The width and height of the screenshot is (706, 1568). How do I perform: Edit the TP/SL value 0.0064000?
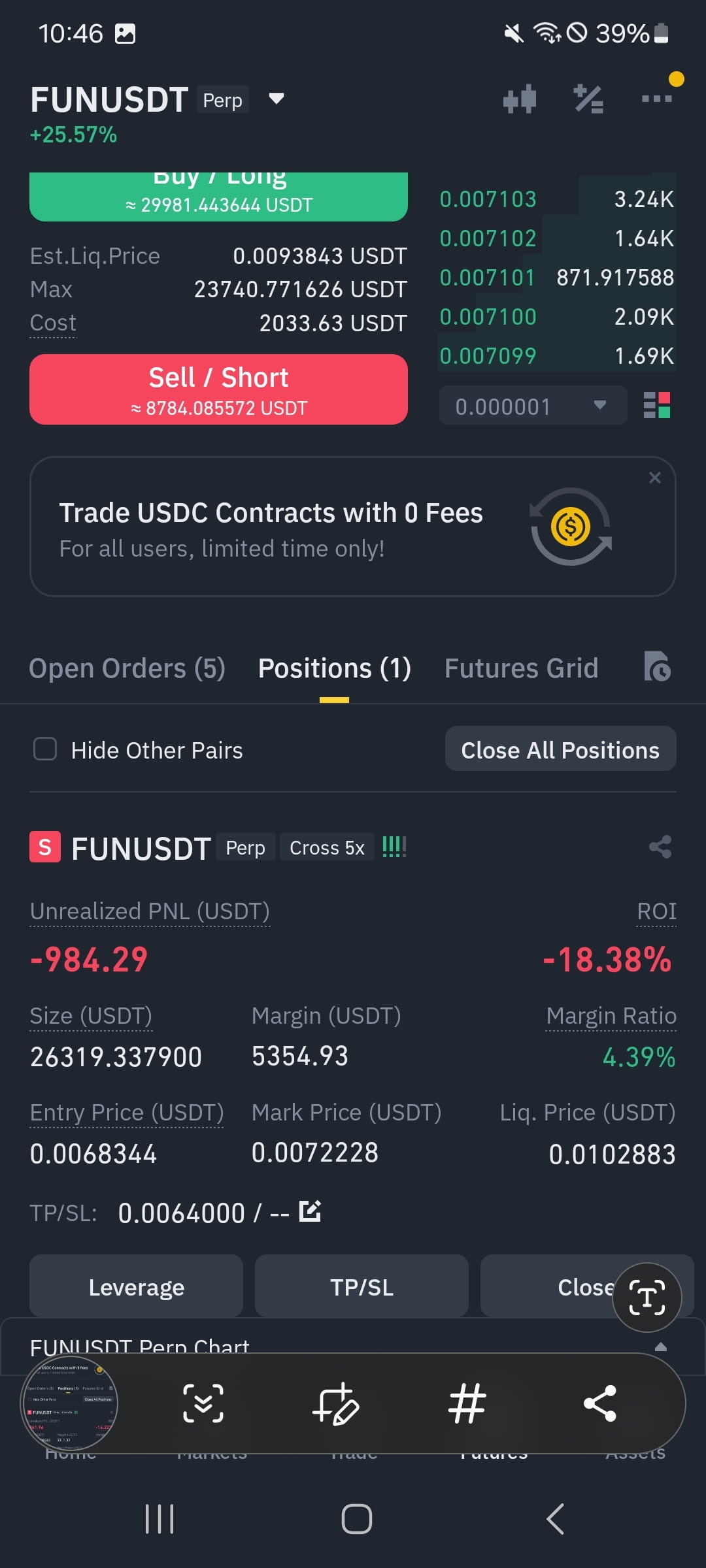pos(310,1211)
